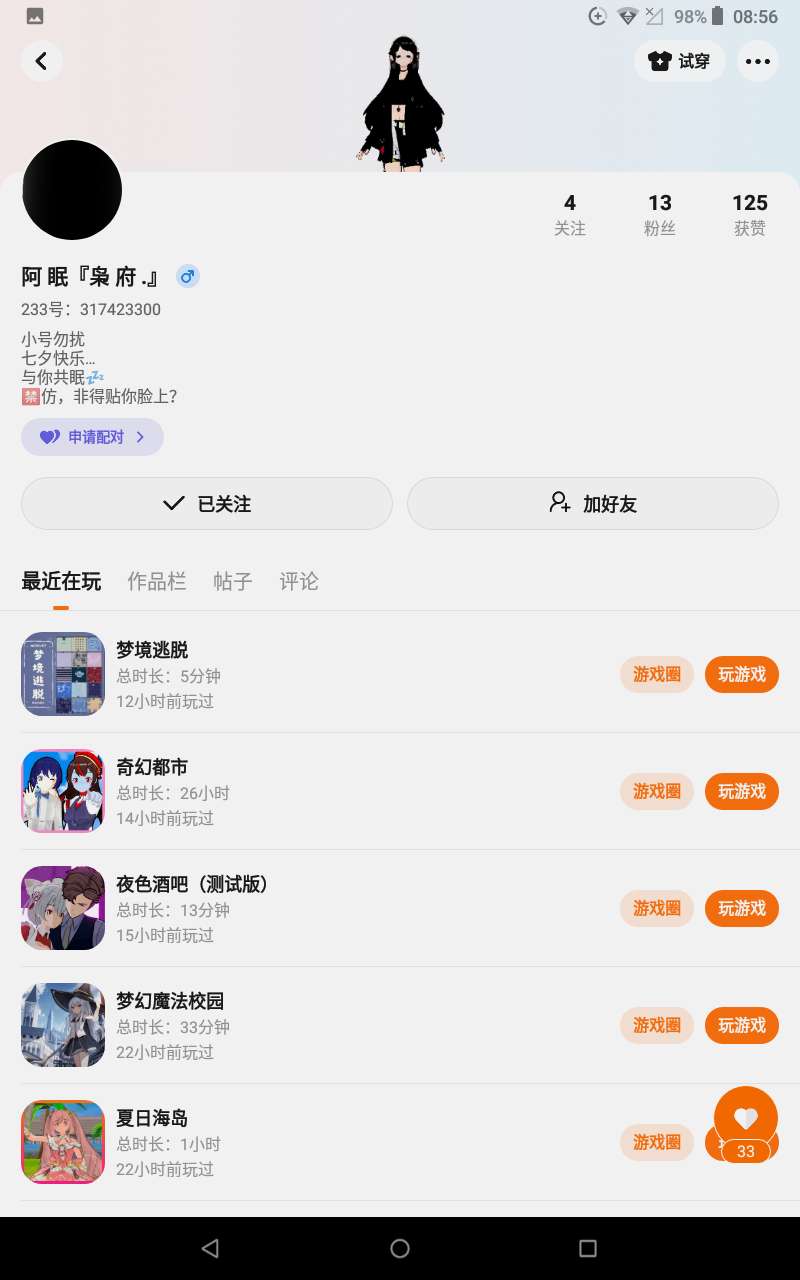This screenshot has height=1280, width=800.
Task: Open the 评论 tab
Action: (299, 581)
